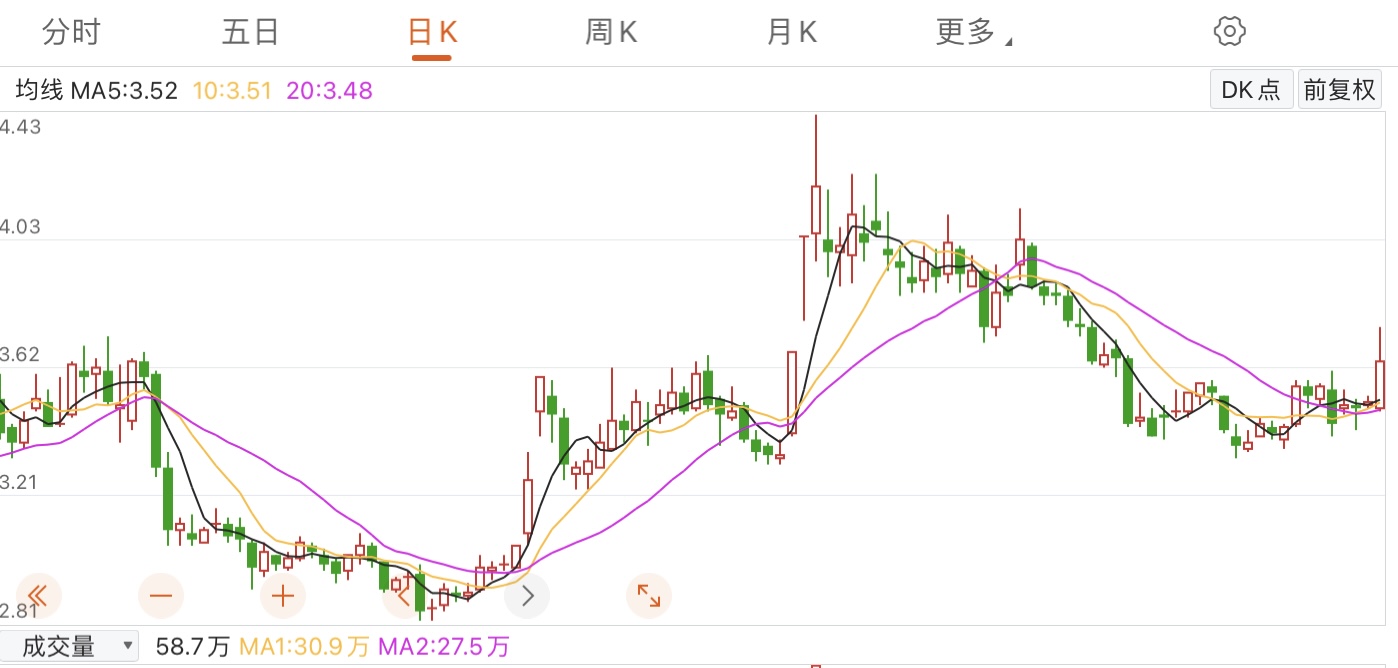Zoom out the chart with minus button

pyautogui.click(x=161, y=597)
